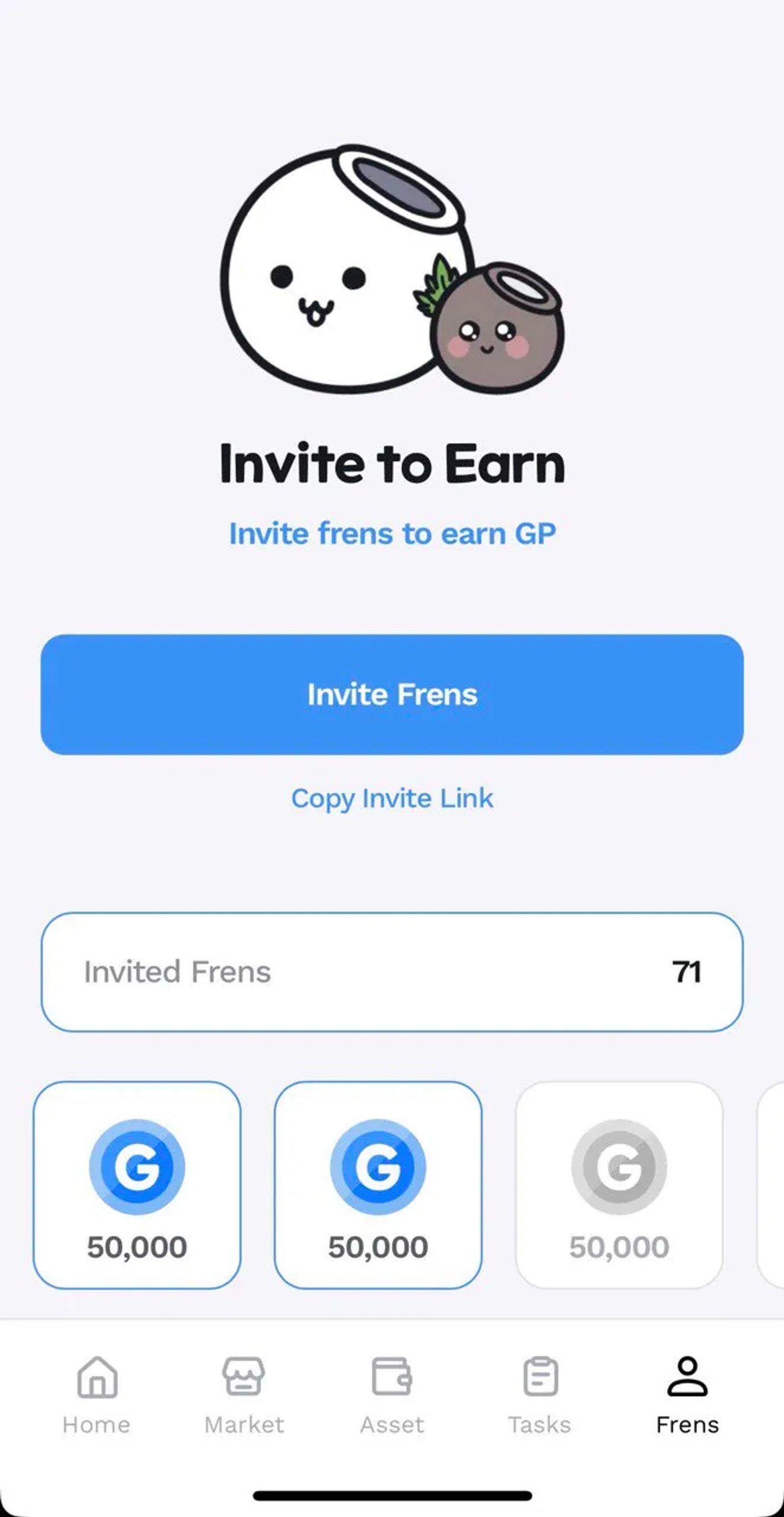Switch to the Frens tab
The height and width of the screenshot is (1517, 784).
[687, 1402]
